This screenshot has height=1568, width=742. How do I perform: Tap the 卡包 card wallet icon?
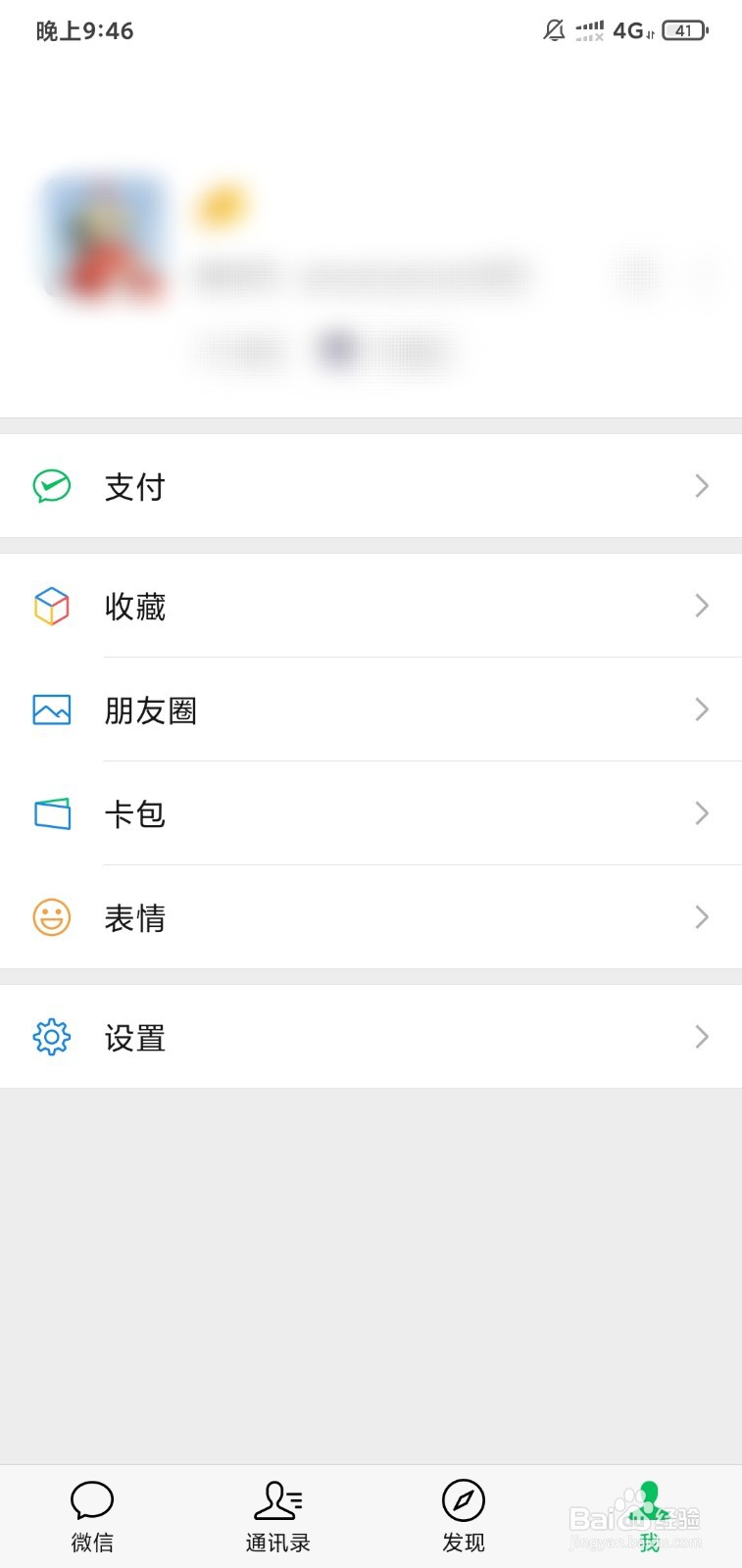[x=51, y=813]
